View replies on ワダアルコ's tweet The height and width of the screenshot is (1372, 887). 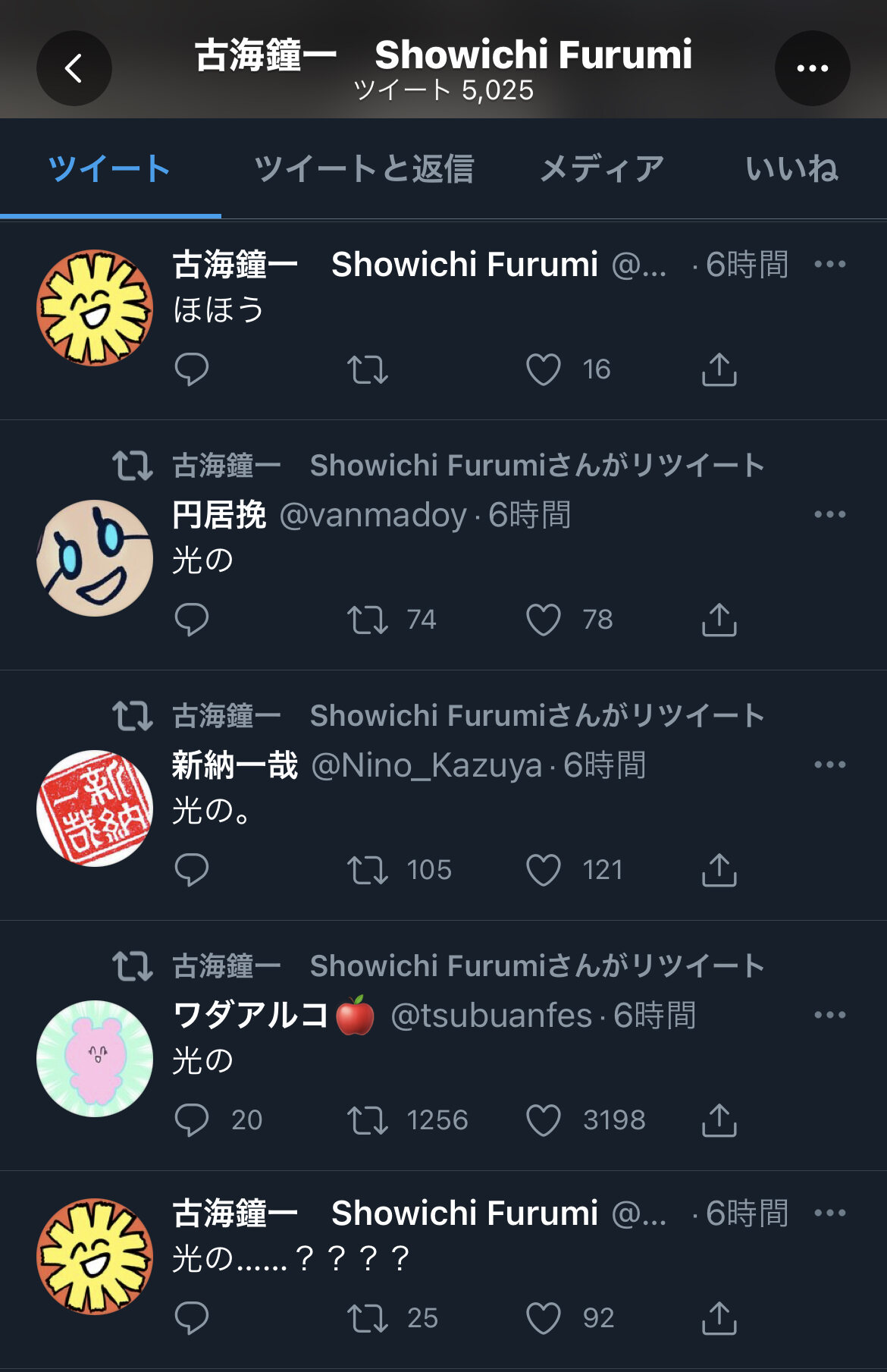(x=191, y=1120)
